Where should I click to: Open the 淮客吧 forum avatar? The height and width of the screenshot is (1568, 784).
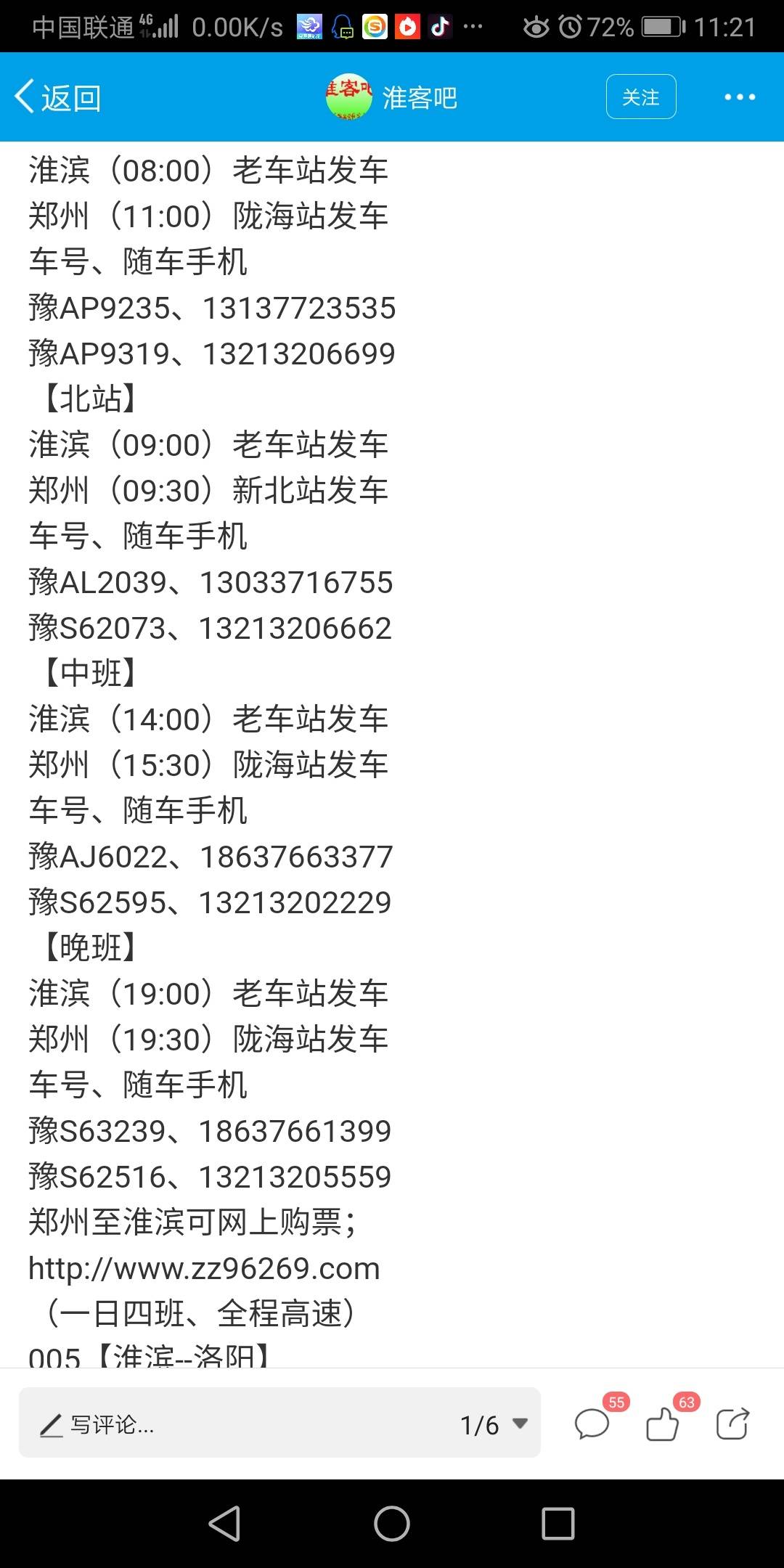[x=349, y=97]
